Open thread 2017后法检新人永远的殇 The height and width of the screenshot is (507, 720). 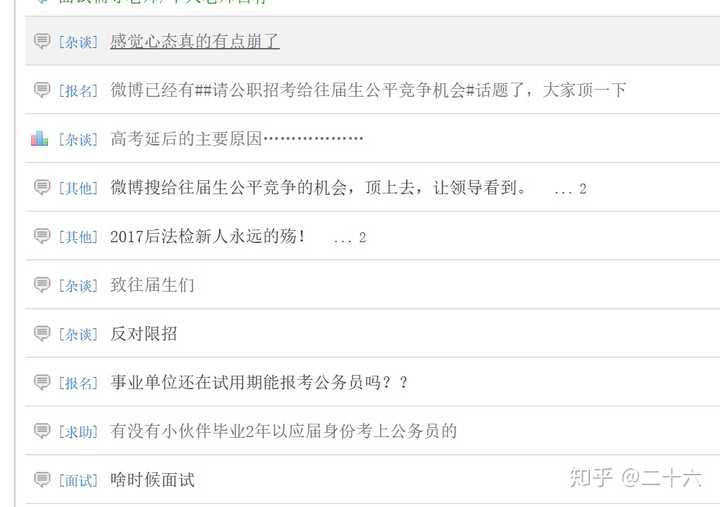(x=208, y=237)
